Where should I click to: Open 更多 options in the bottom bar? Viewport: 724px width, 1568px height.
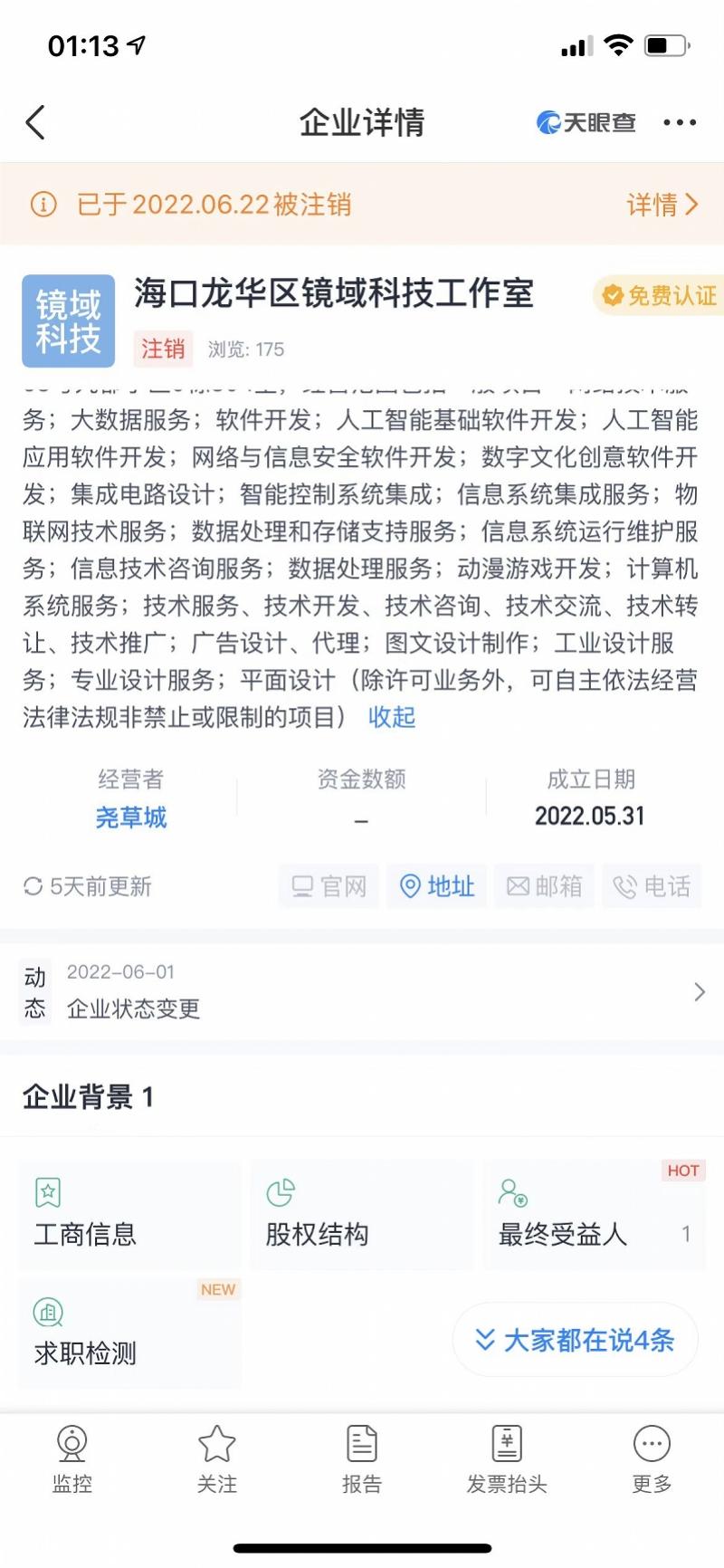pyautogui.click(x=652, y=1458)
